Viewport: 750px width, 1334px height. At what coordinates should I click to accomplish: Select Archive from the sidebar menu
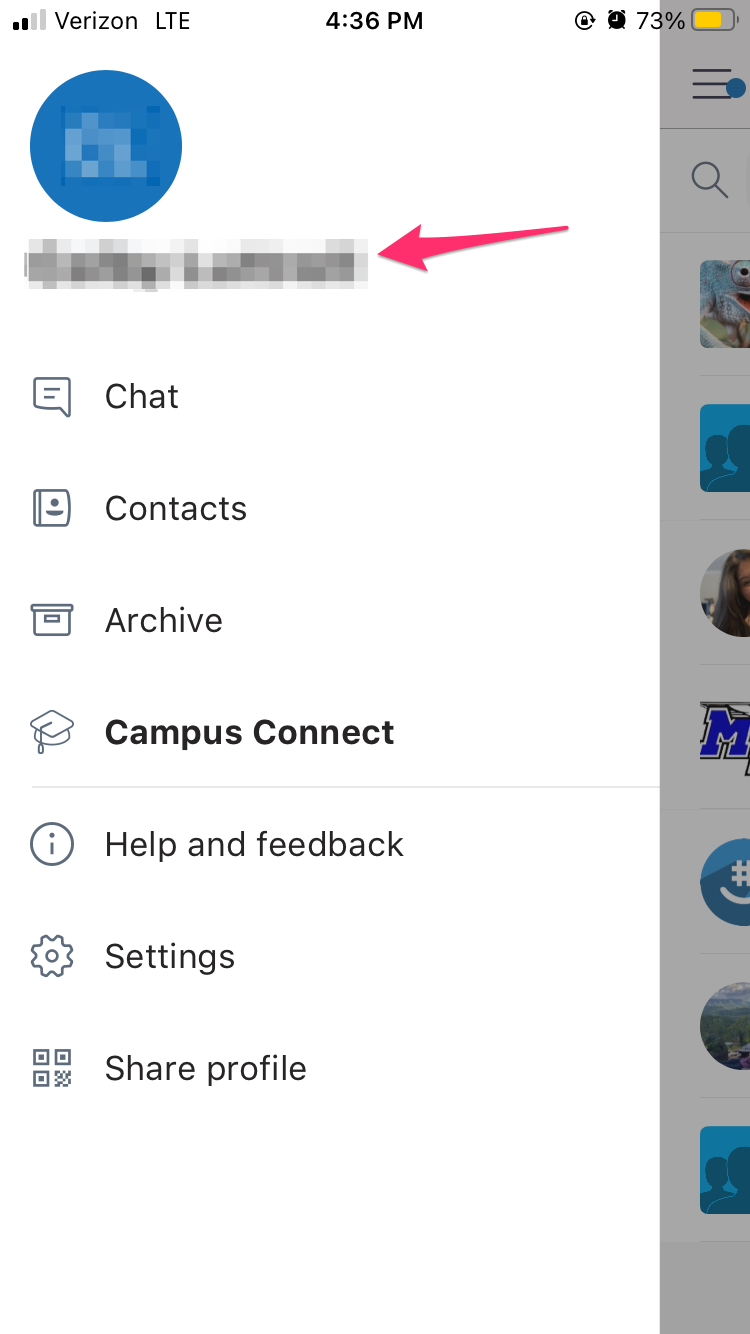click(x=163, y=619)
